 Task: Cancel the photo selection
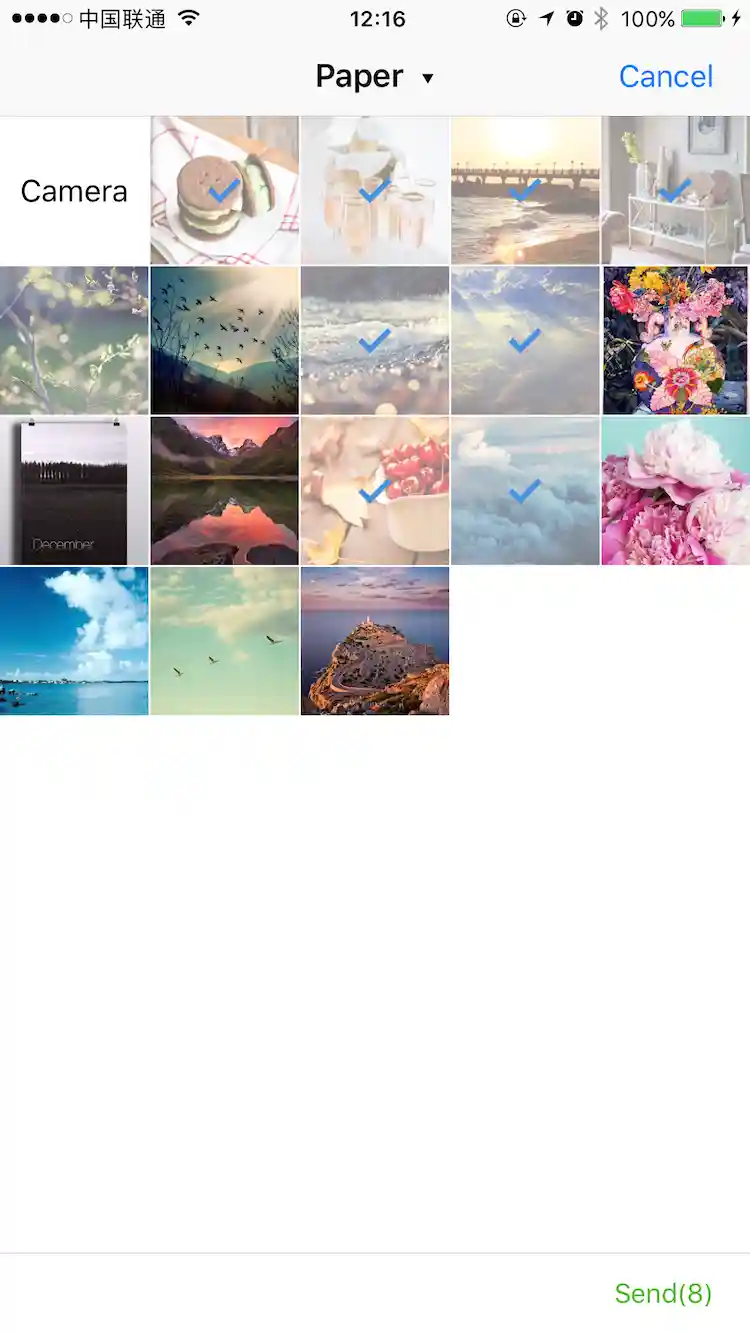[x=665, y=77]
